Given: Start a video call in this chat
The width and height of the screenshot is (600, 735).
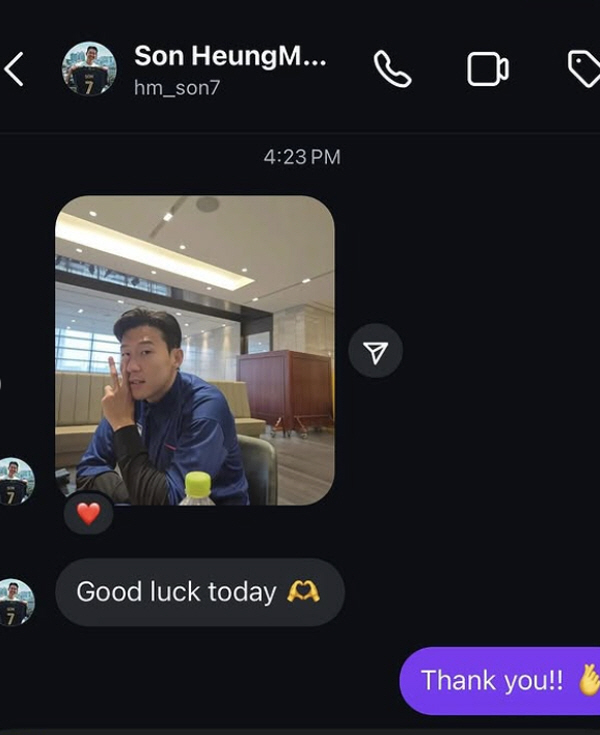Looking at the screenshot, I should 487,69.
